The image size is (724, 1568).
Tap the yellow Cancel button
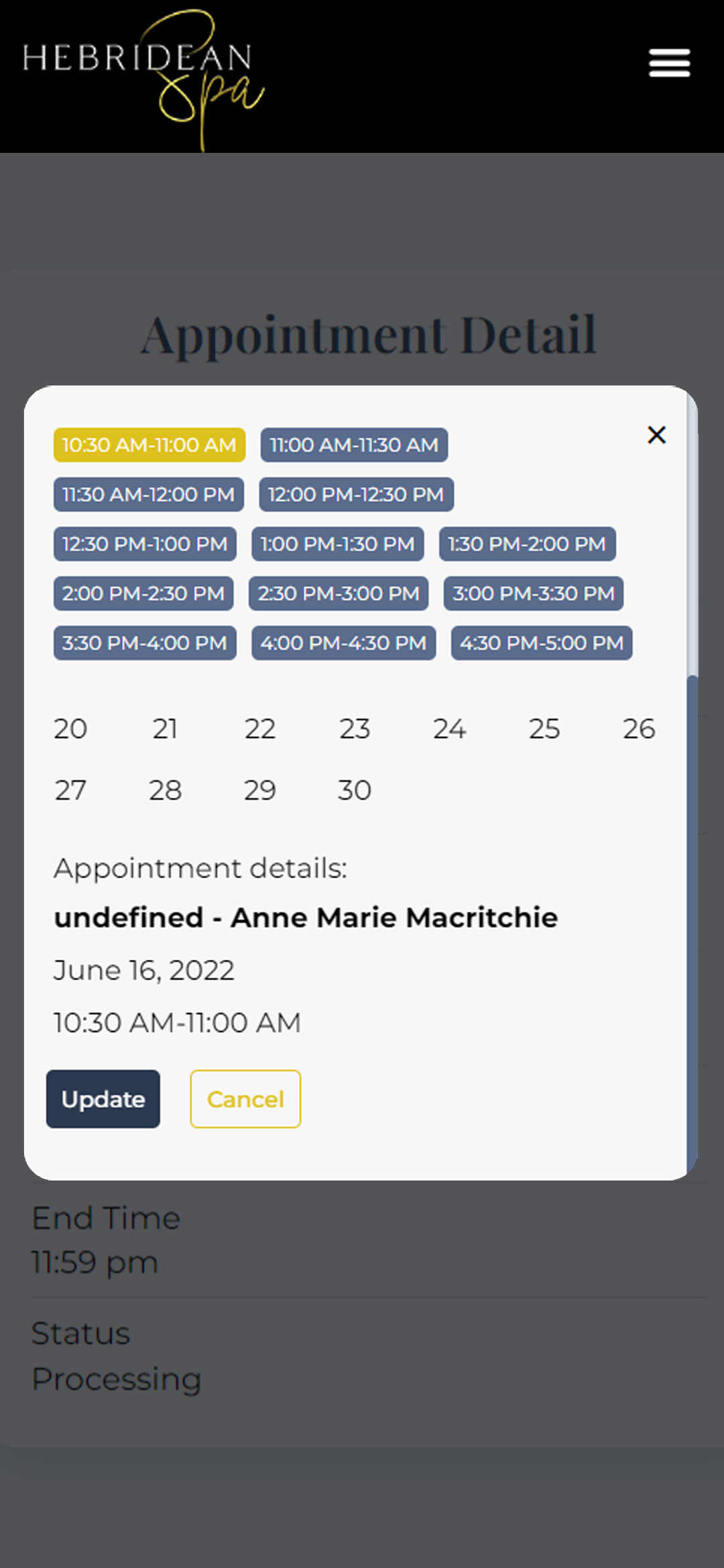click(245, 1099)
